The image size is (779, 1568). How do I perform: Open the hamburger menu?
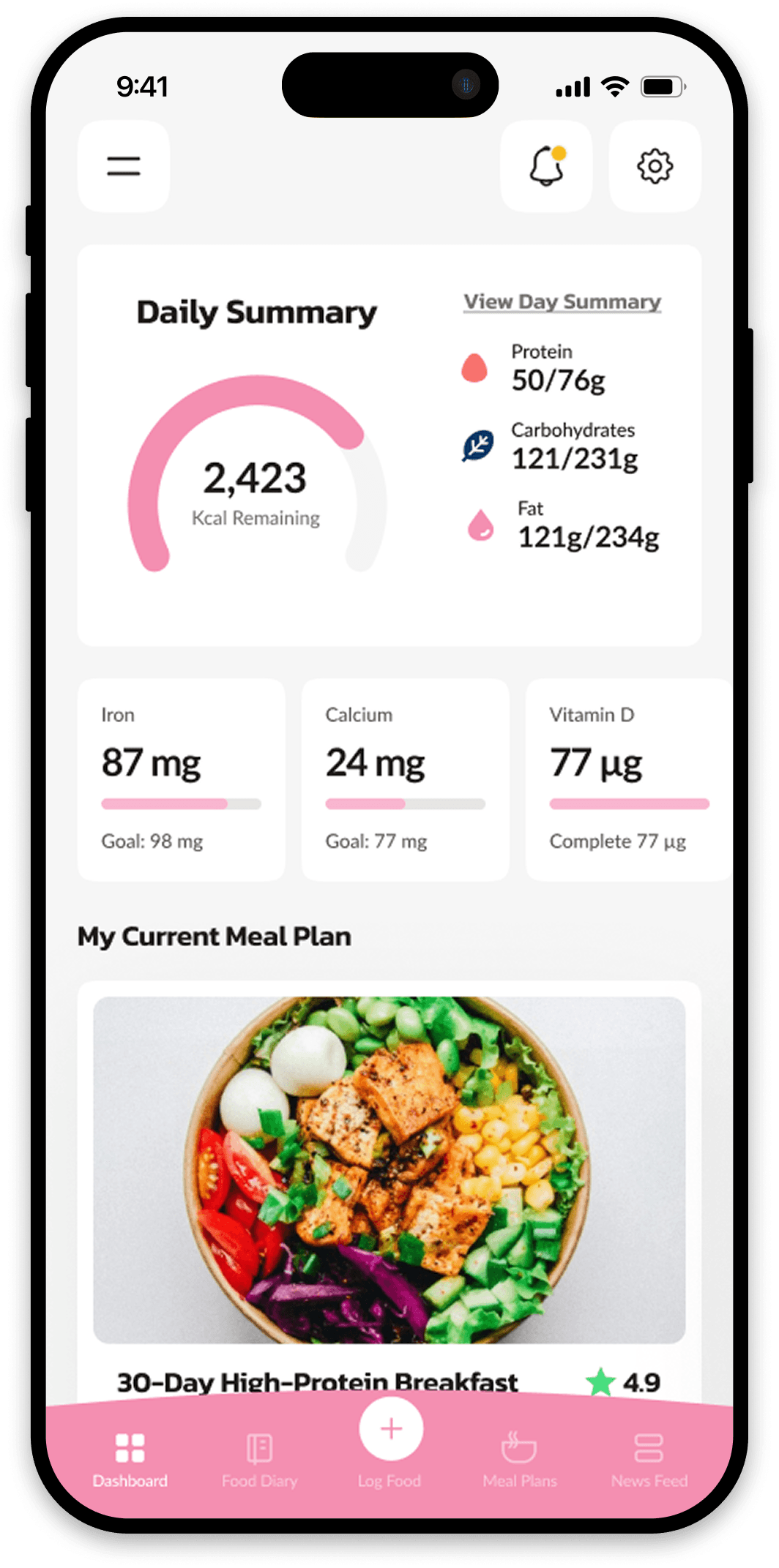pos(124,166)
